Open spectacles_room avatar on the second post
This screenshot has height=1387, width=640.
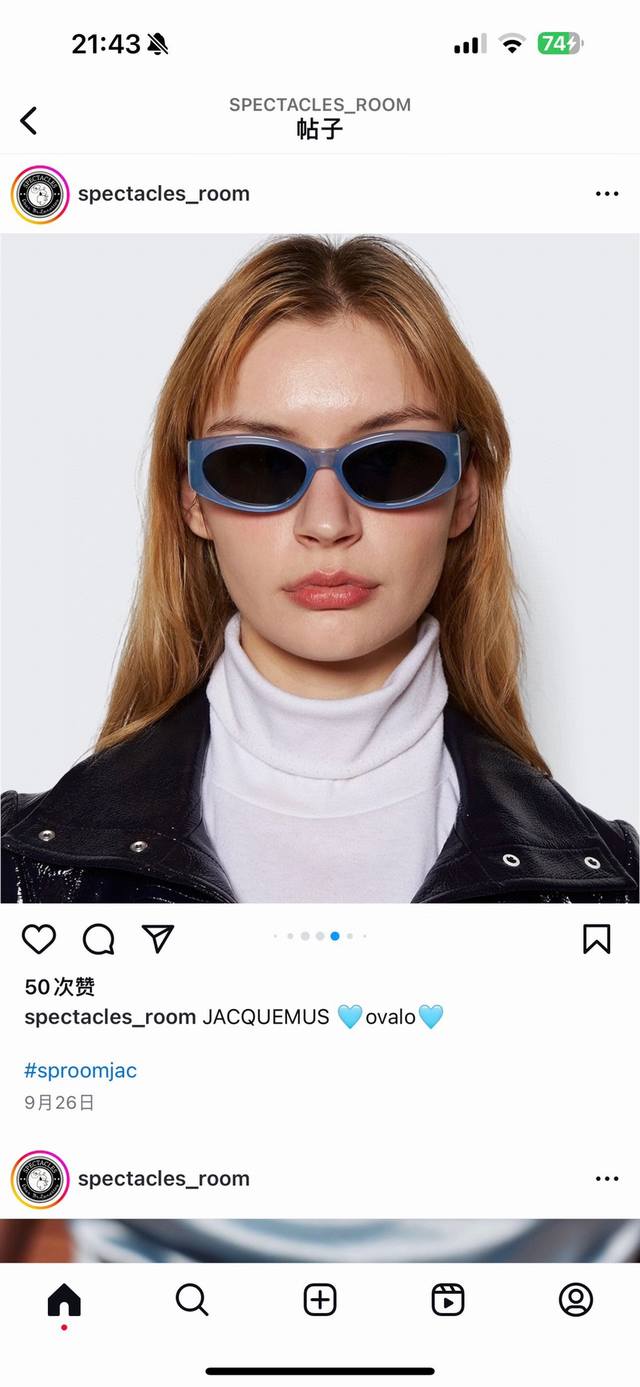click(x=40, y=1179)
